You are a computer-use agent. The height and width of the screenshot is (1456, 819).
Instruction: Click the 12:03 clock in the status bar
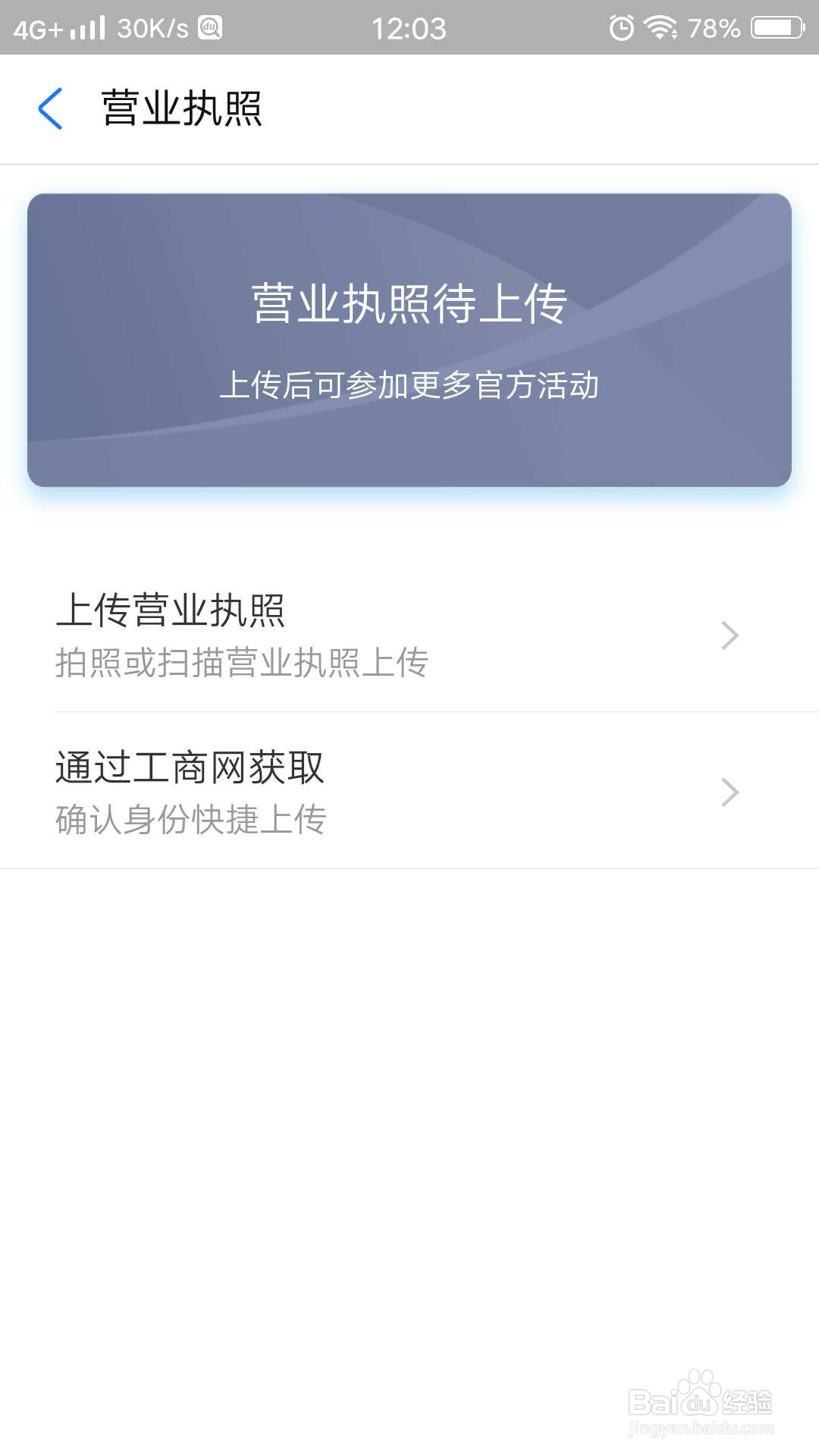[x=409, y=29]
